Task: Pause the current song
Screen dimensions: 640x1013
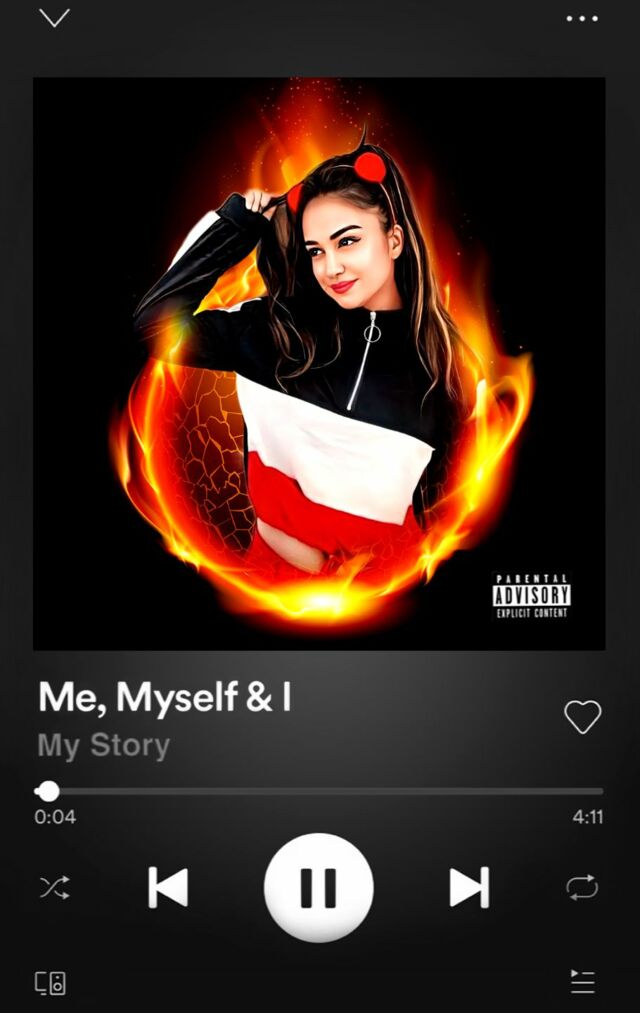Action: click(318, 888)
